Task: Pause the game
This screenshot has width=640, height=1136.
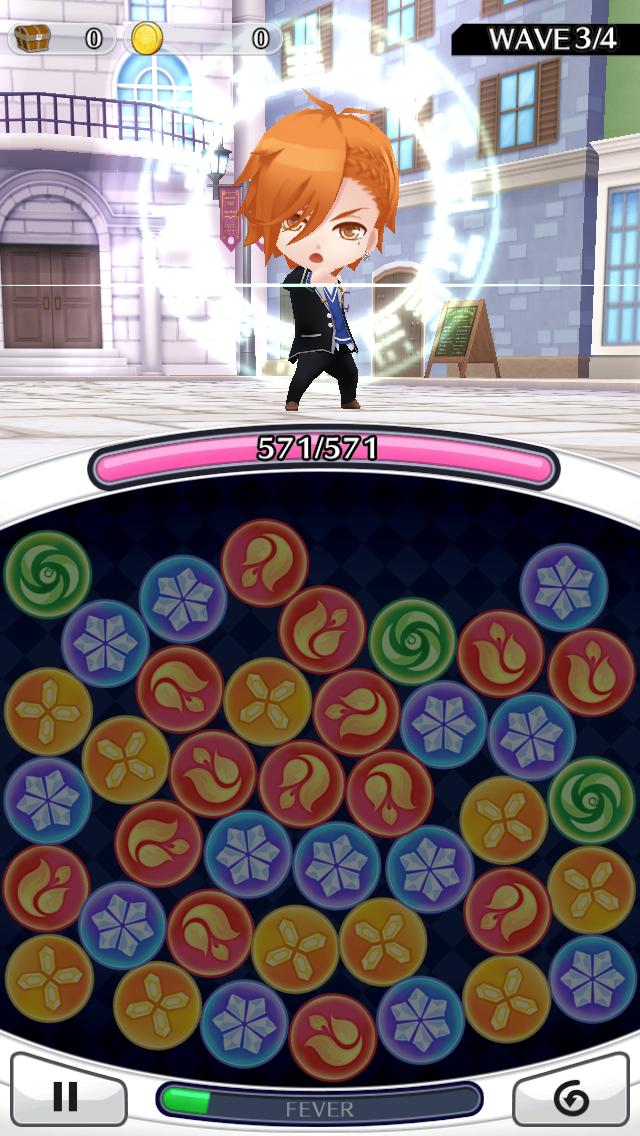Action: point(69,1098)
